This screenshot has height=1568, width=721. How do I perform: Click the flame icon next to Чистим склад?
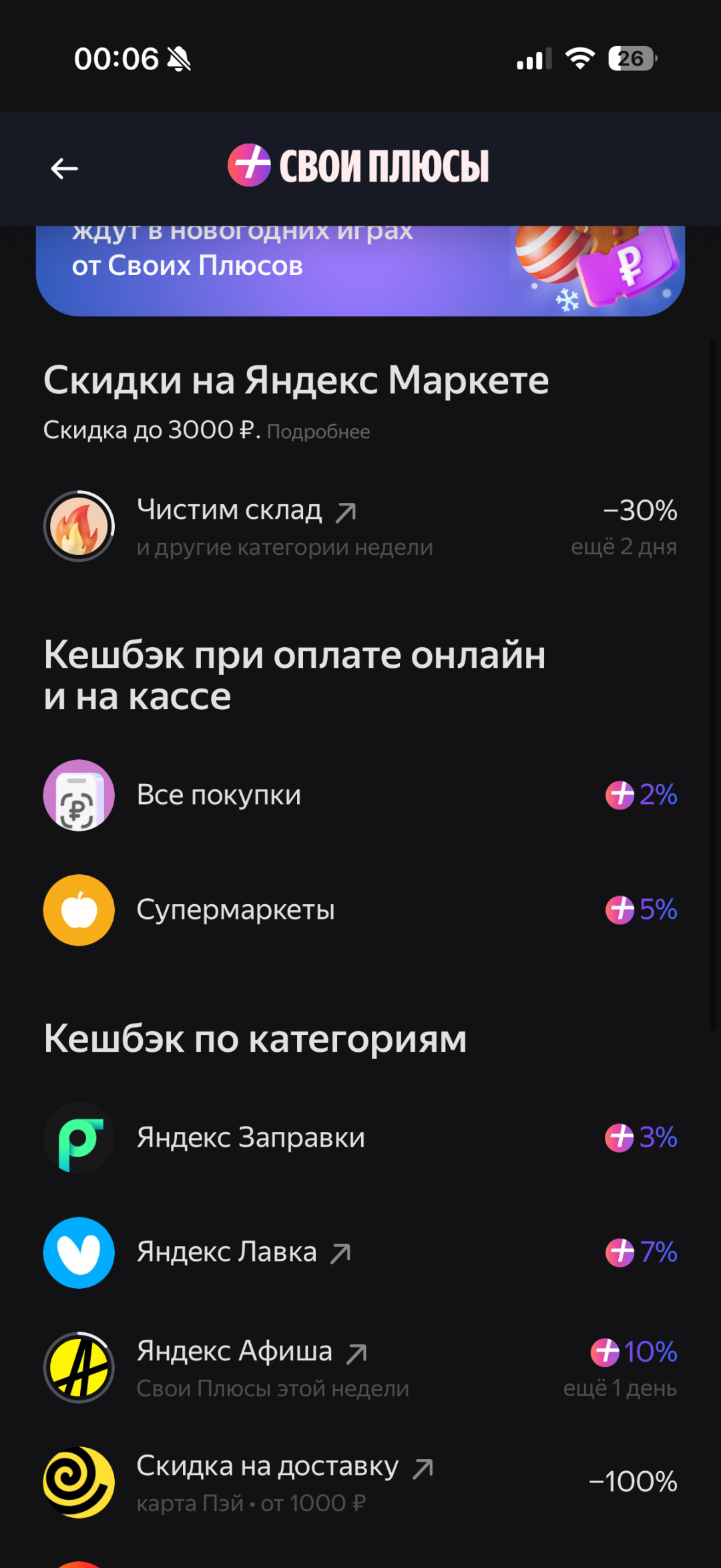[x=78, y=526]
